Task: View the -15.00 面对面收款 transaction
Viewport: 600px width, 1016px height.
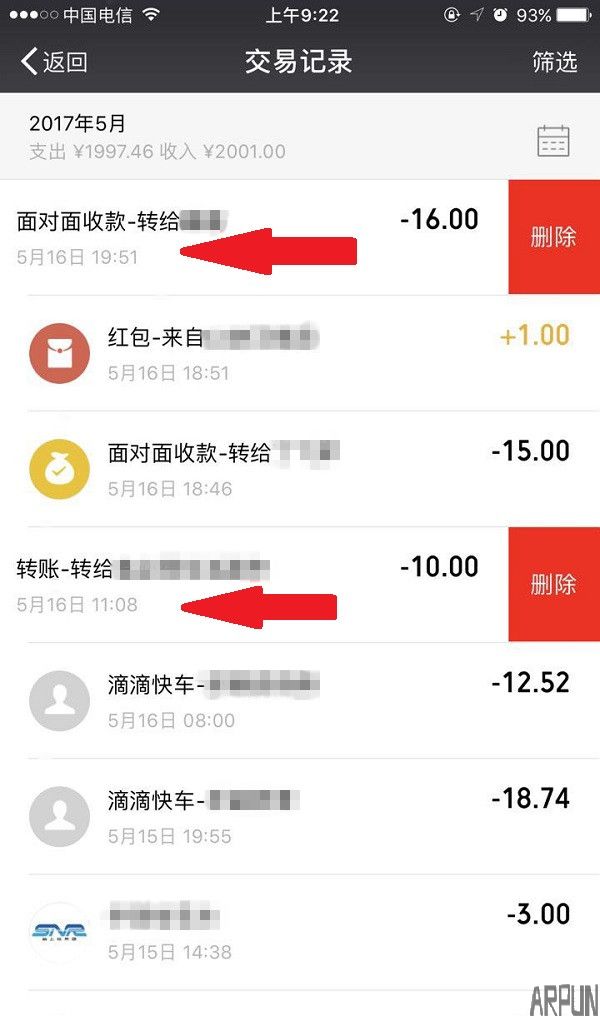Action: 300,469
